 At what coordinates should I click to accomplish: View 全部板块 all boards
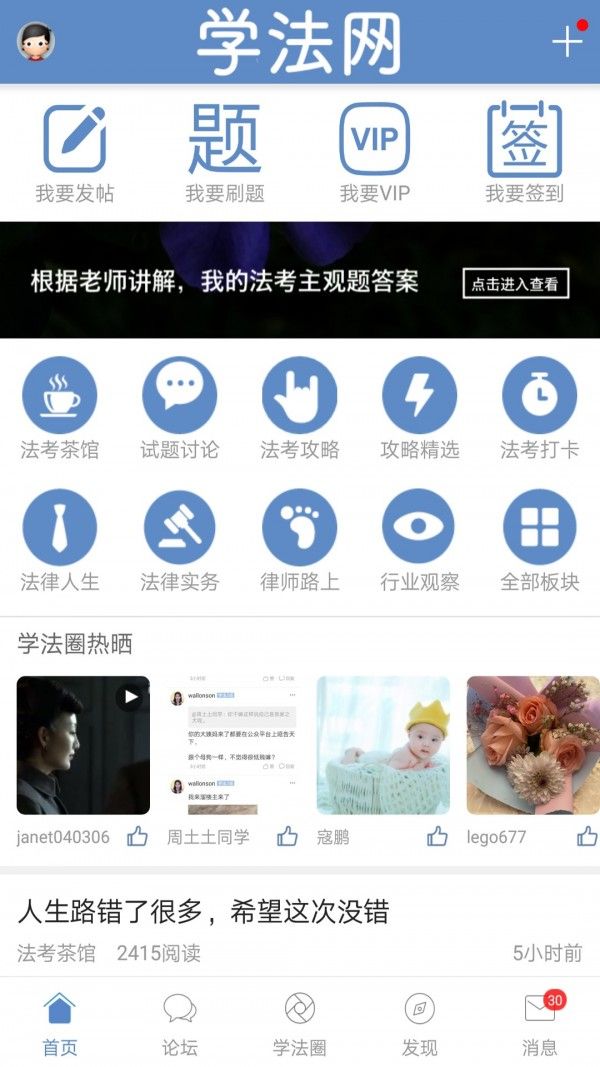(x=540, y=540)
